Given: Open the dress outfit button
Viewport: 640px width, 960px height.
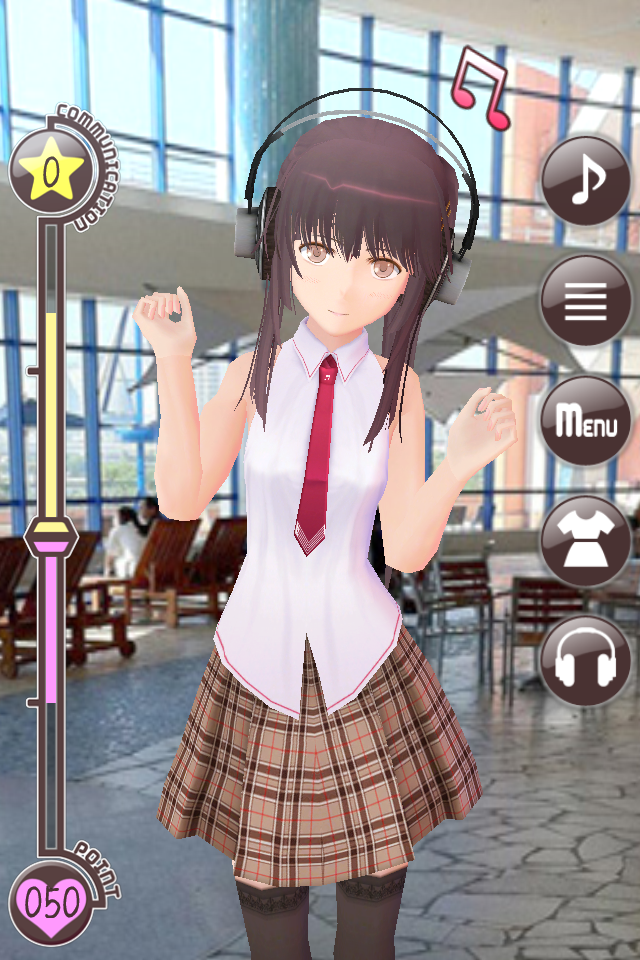Looking at the screenshot, I should (x=586, y=541).
